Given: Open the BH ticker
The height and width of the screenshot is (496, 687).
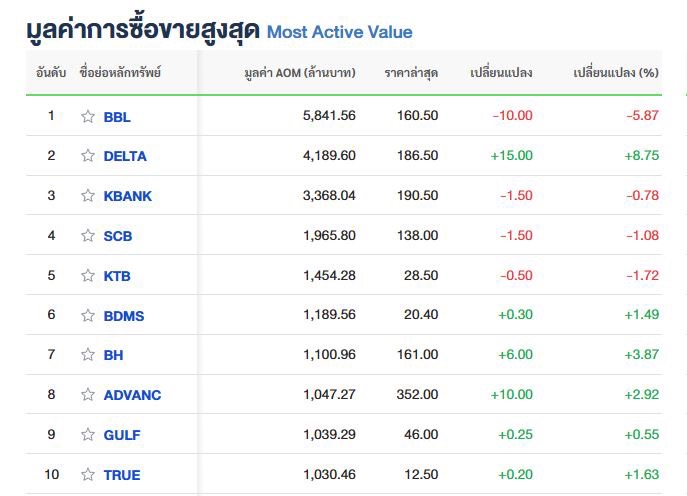Looking at the screenshot, I should 113,355.
